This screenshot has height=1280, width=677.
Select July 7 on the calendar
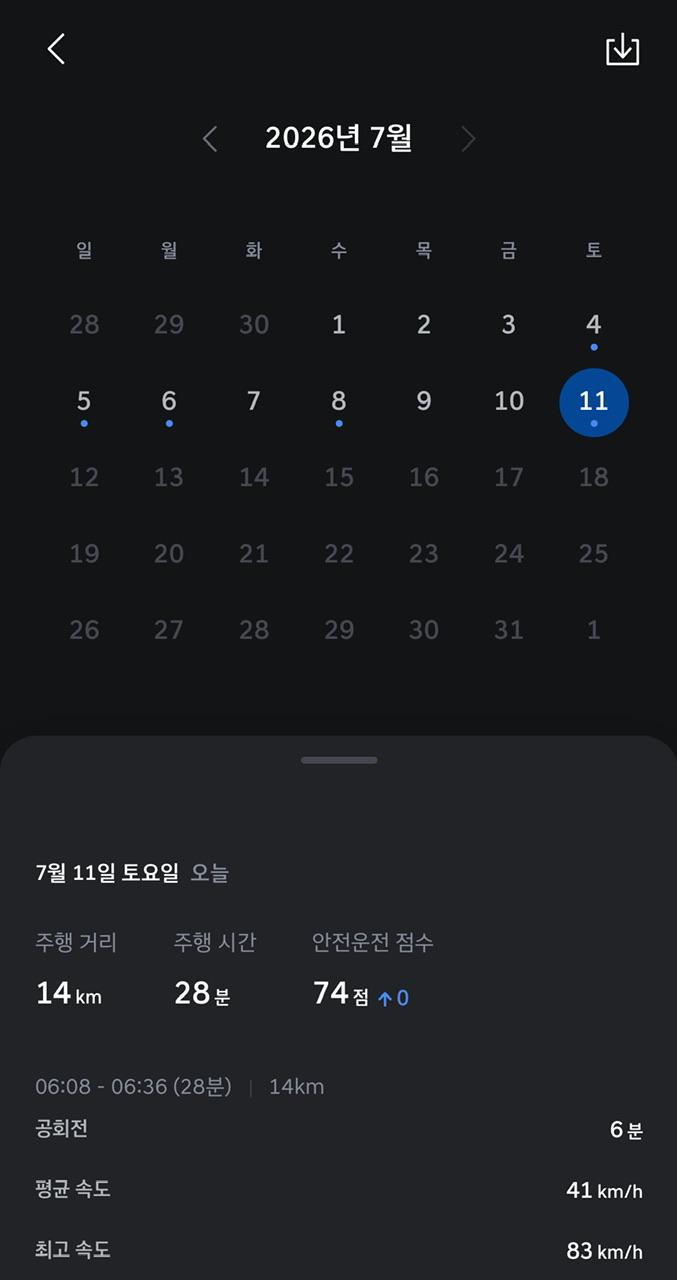(x=254, y=402)
